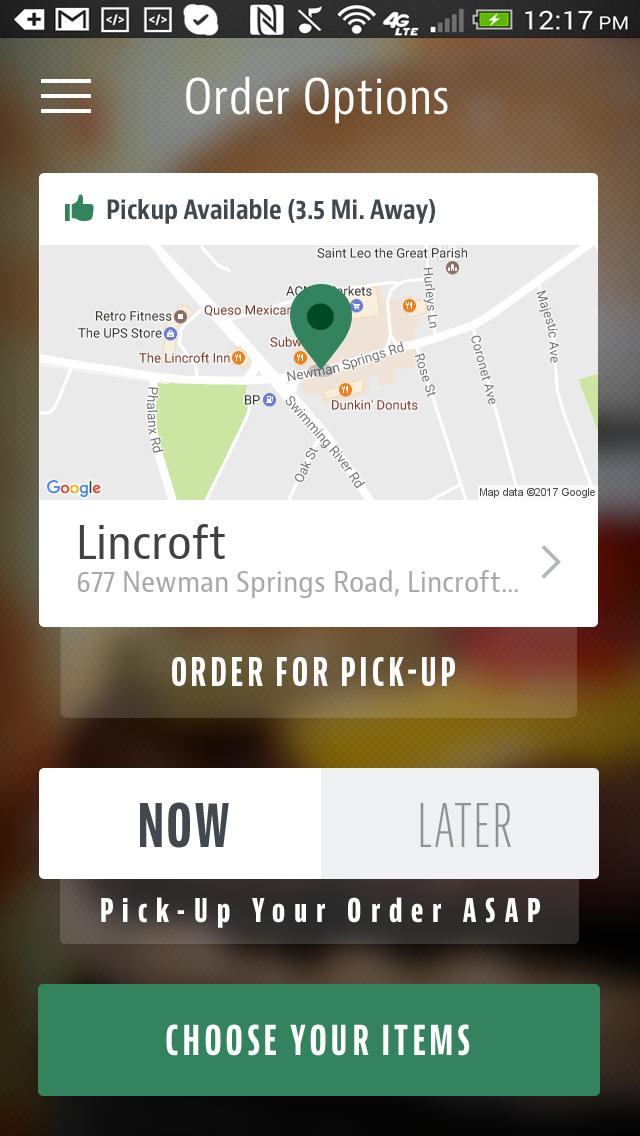
Task: Open Lincroft store location details
Action: click(318, 563)
